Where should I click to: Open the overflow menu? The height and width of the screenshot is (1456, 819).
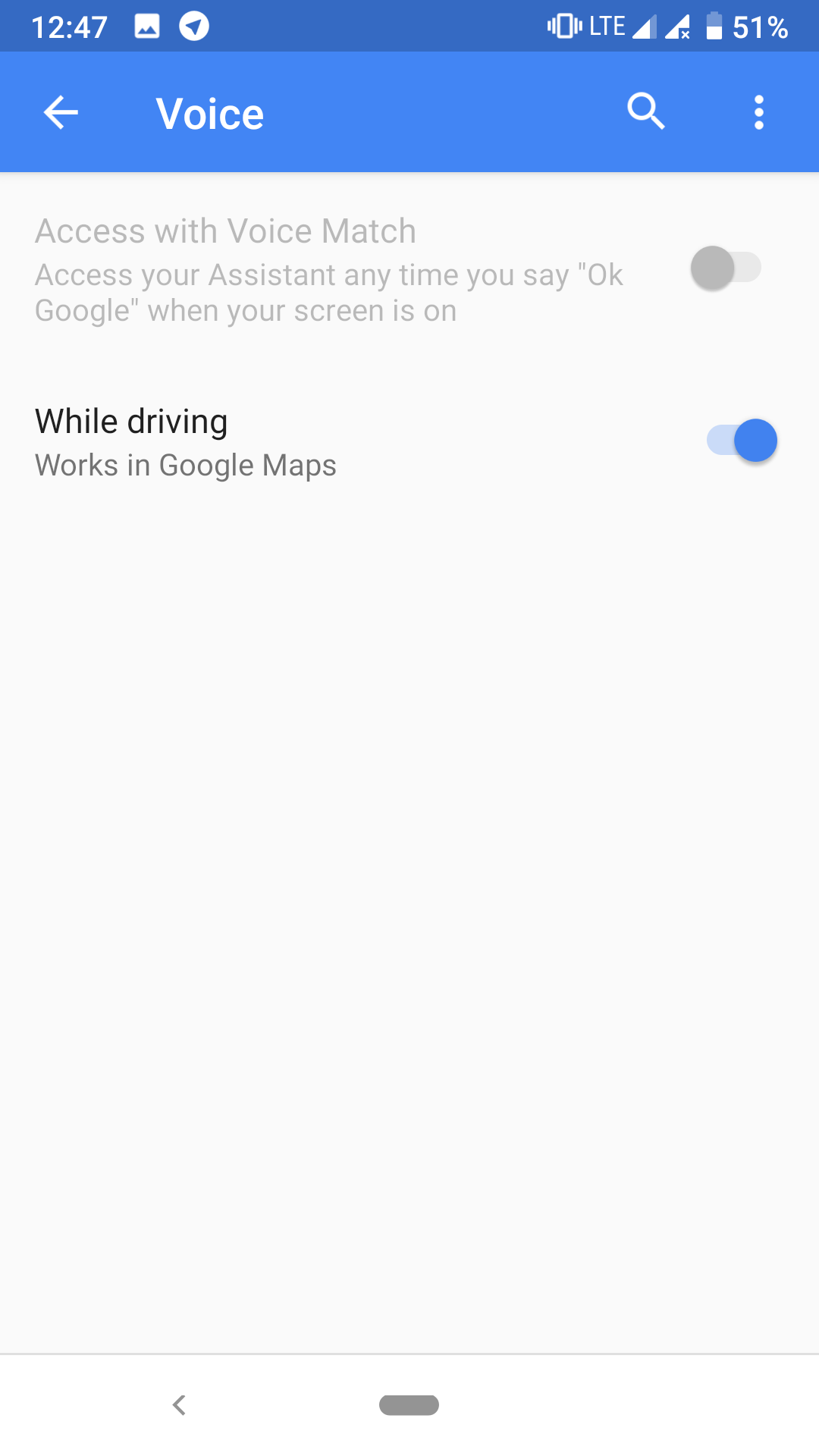point(758,112)
